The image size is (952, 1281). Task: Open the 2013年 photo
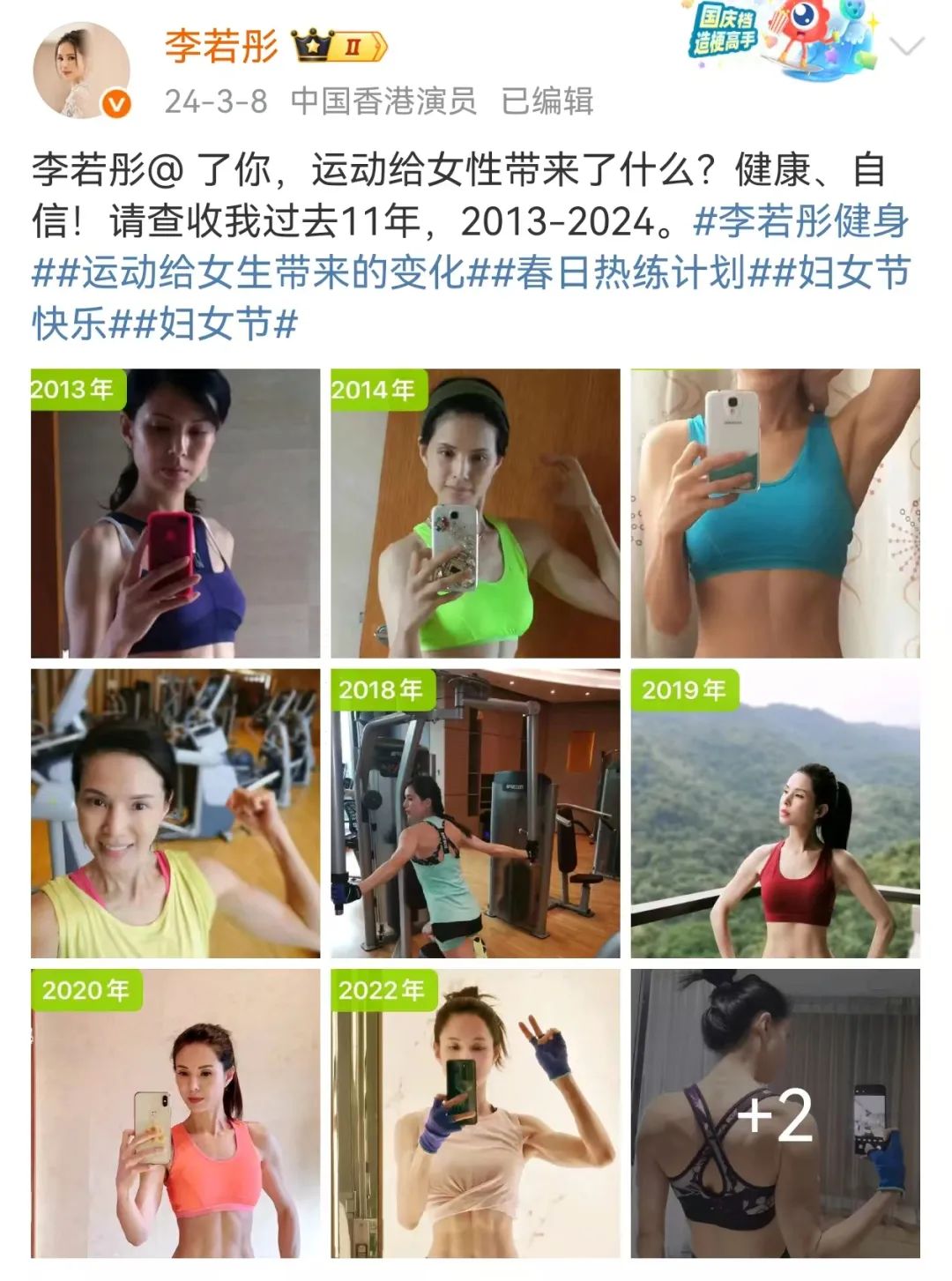[175, 513]
